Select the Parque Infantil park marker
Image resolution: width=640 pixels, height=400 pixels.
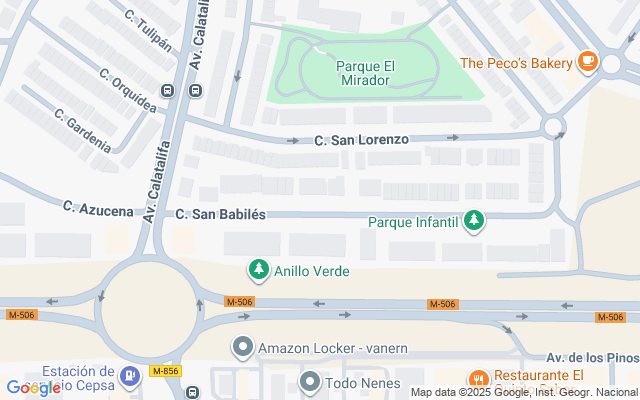475,220
